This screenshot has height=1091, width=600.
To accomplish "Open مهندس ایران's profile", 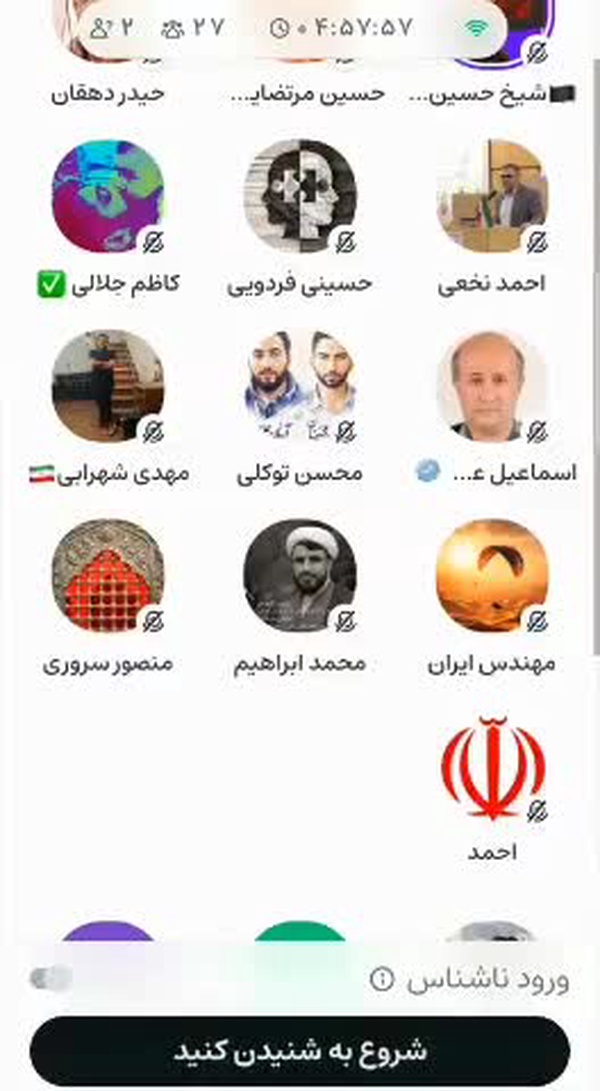I will pos(492,576).
